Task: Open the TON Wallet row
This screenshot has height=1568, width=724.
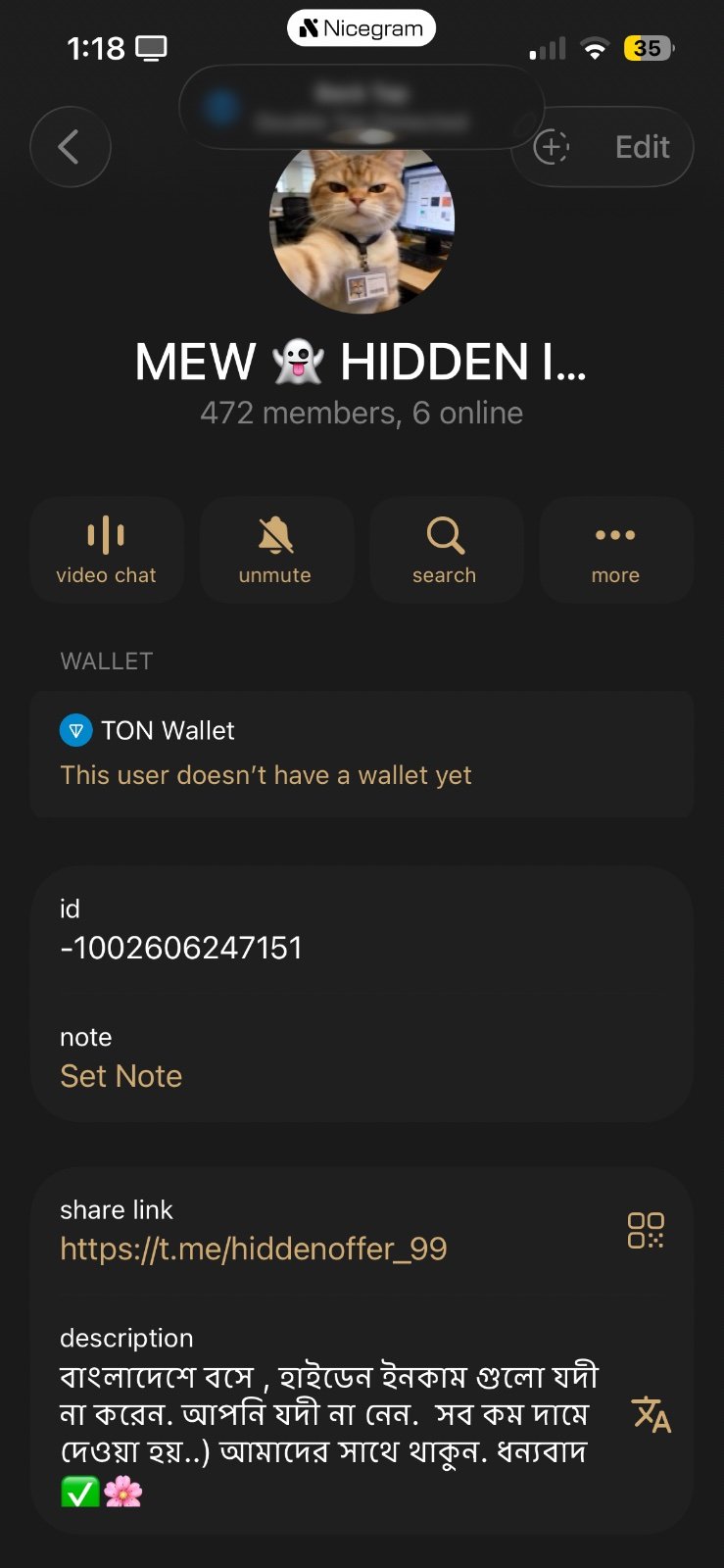Action: (362, 754)
